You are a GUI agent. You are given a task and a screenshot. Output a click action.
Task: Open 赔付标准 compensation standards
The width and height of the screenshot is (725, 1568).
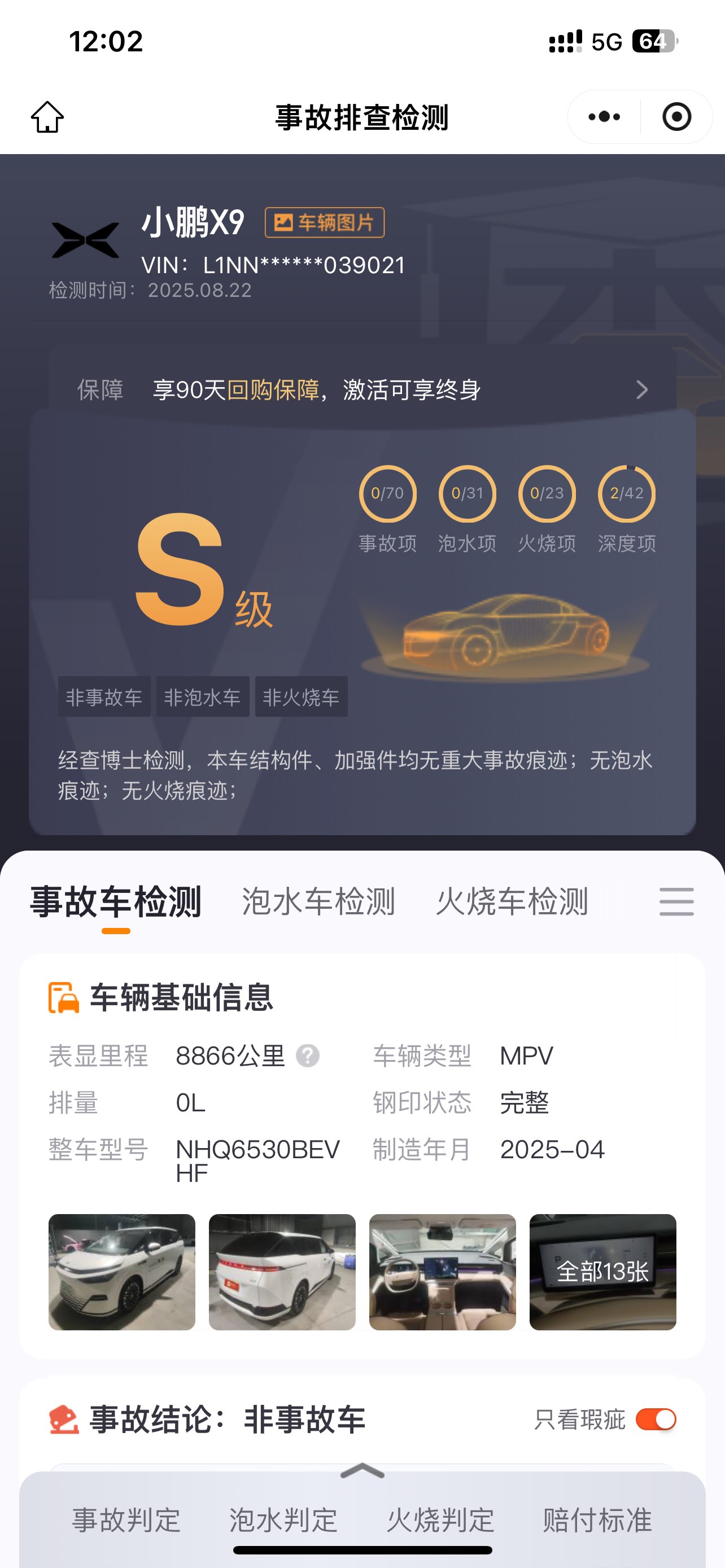597,1520
